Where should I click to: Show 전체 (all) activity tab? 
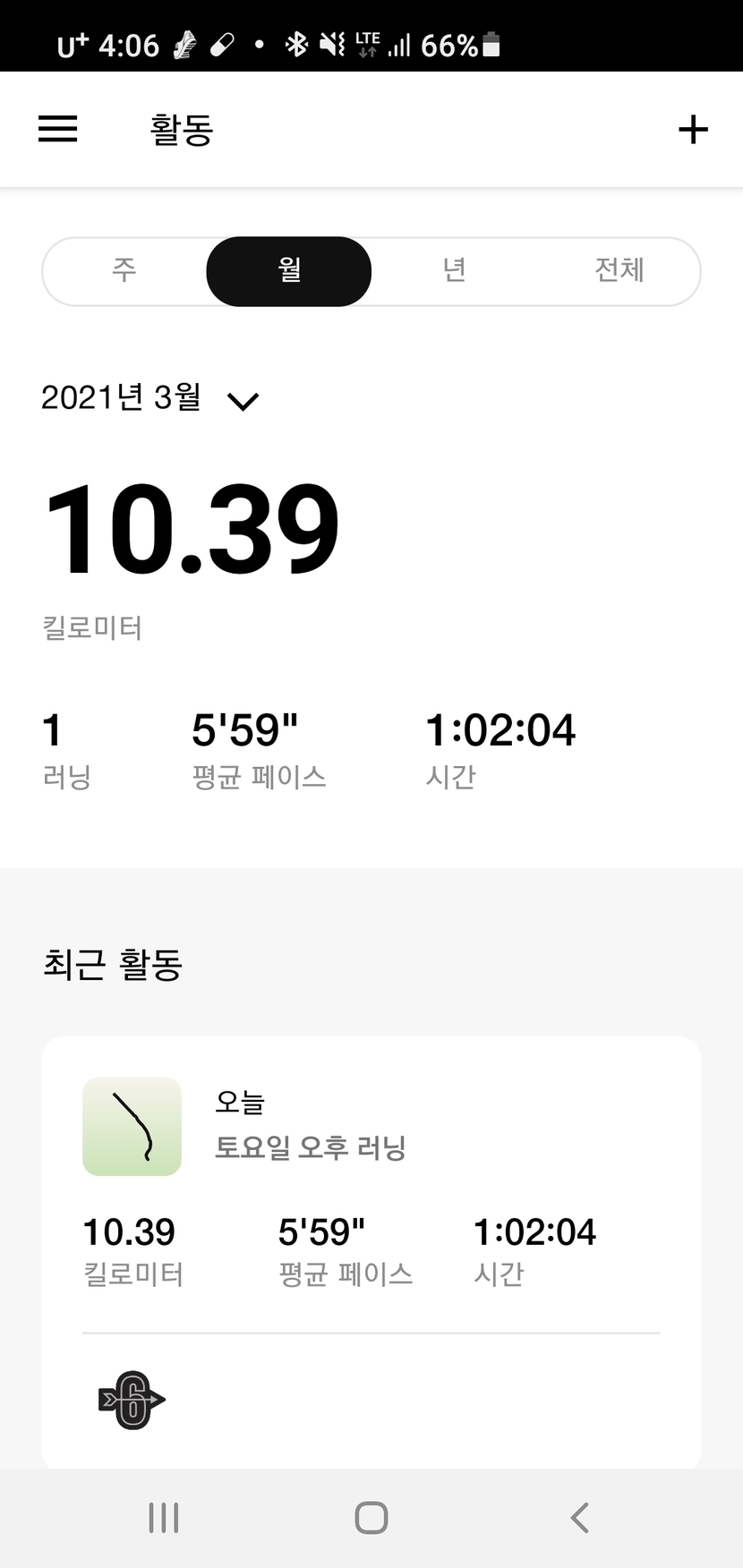(619, 270)
